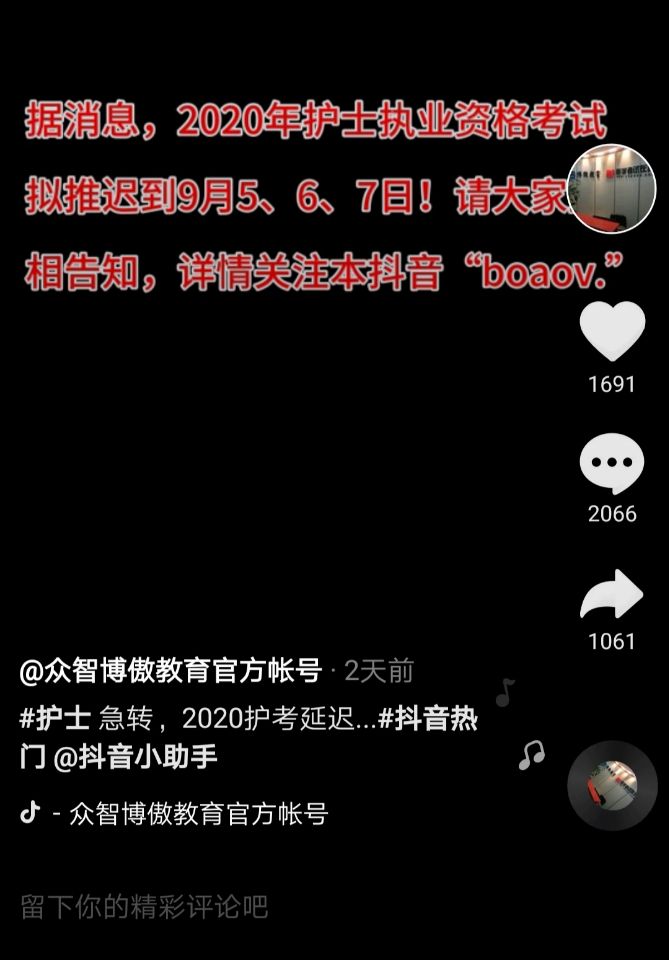The width and height of the screenshot is (669, 960).
Task: Tap the comment field 留下你的精彩评论吧
Action: tap(145, 907)
